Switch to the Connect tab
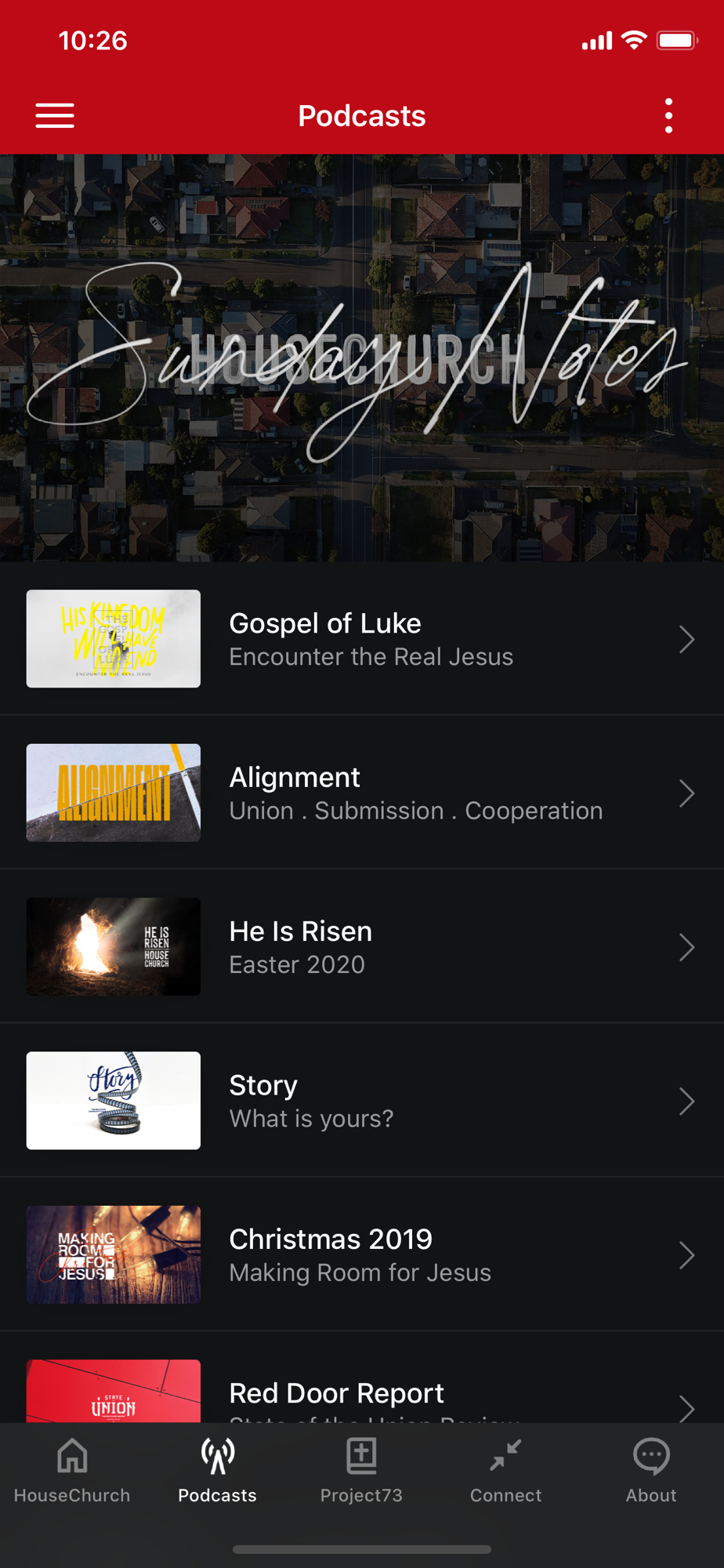Screen dimensions: 724x1568 pyautogui.click(x=506, y=1471)
